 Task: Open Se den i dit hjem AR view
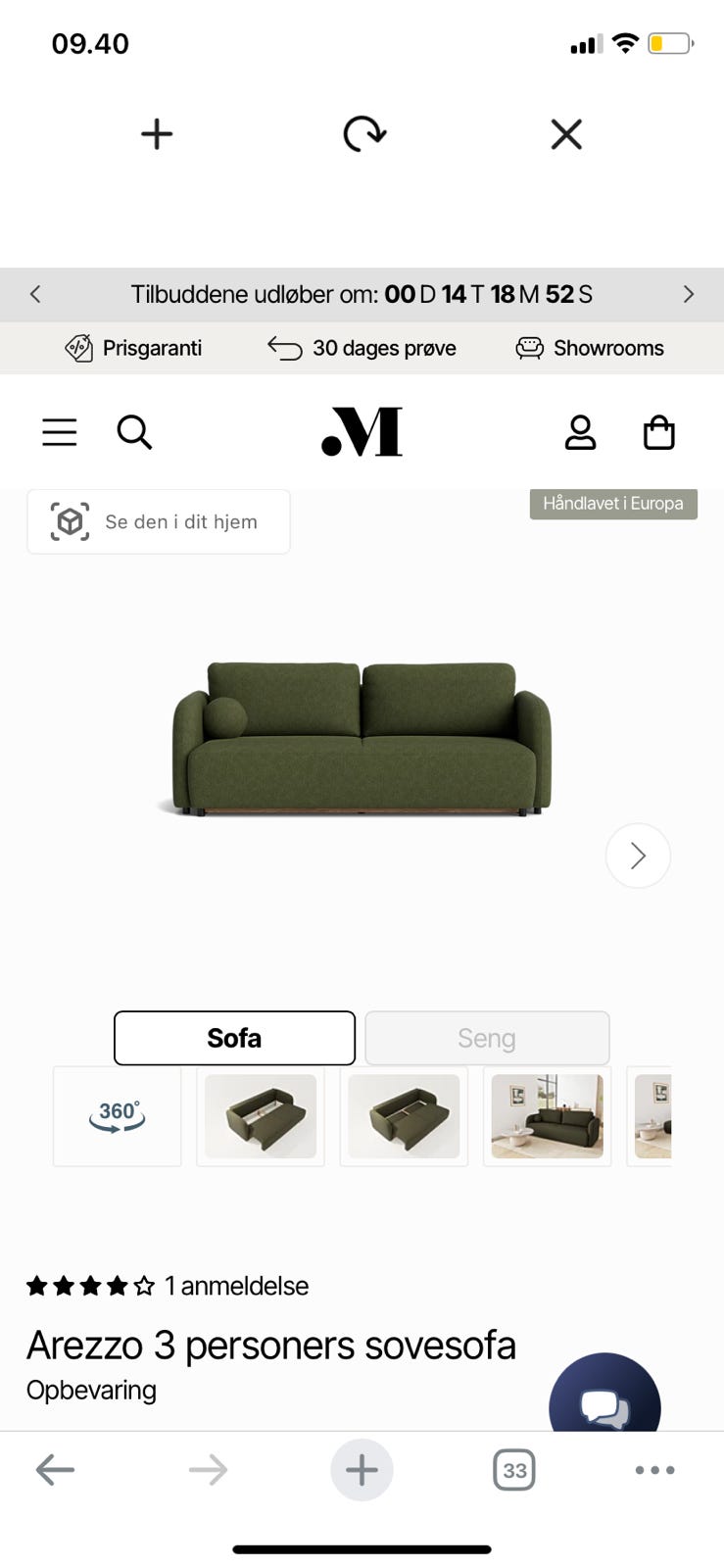pos(158,521)
